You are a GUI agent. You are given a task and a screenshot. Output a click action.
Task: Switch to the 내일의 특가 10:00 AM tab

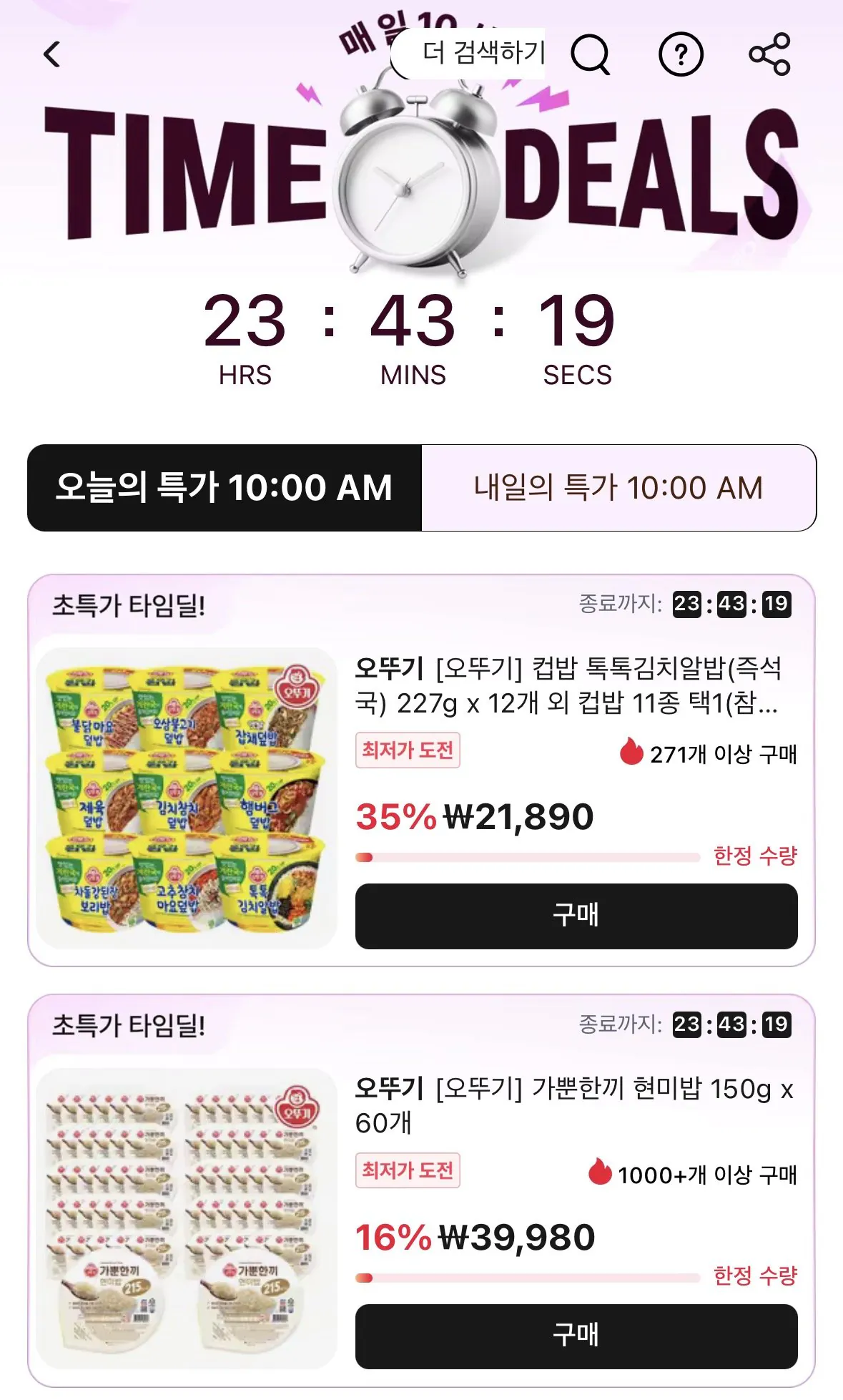pyautogui.click(x=618, y=488)
